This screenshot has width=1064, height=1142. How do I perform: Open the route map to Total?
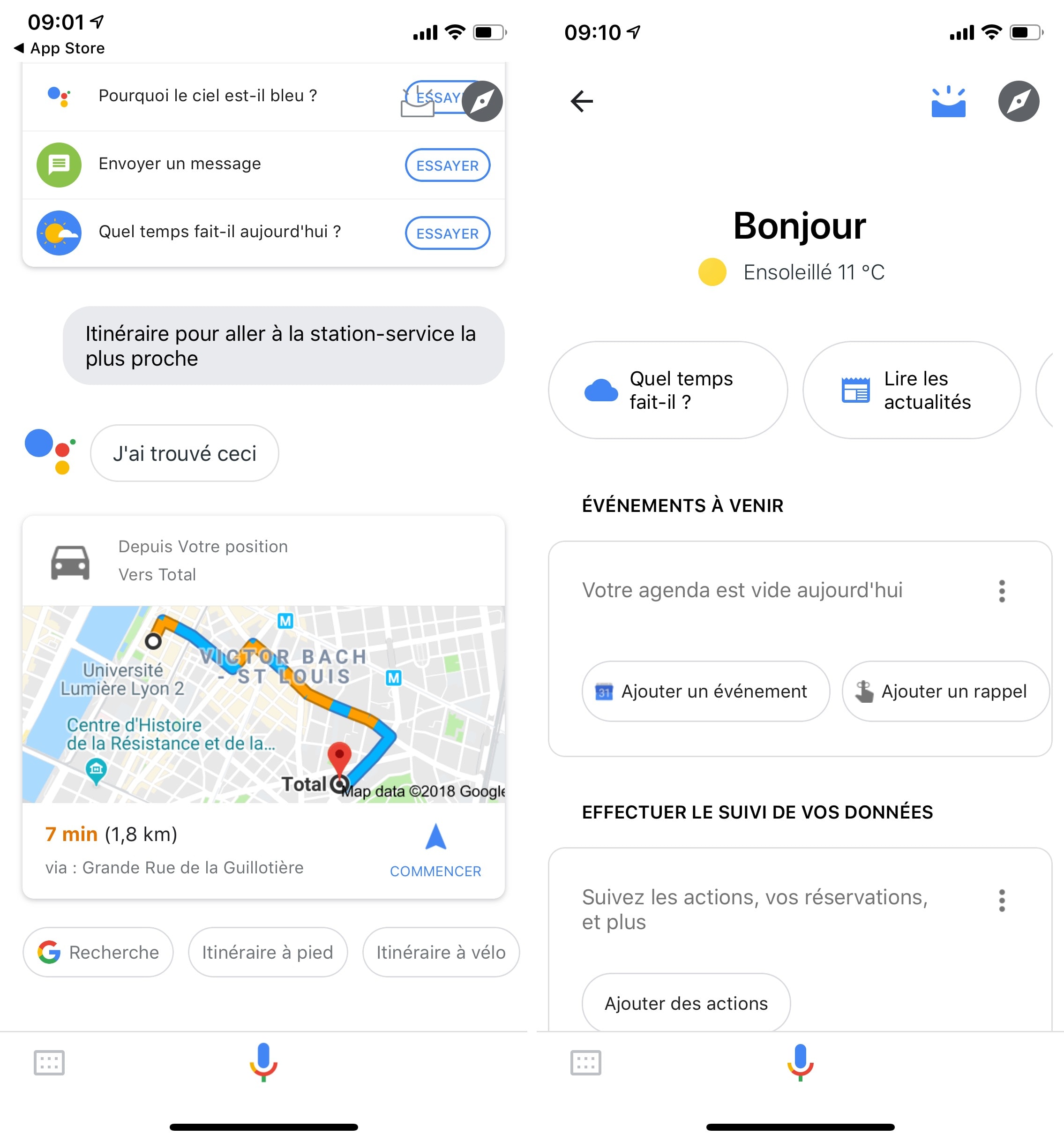263,704
